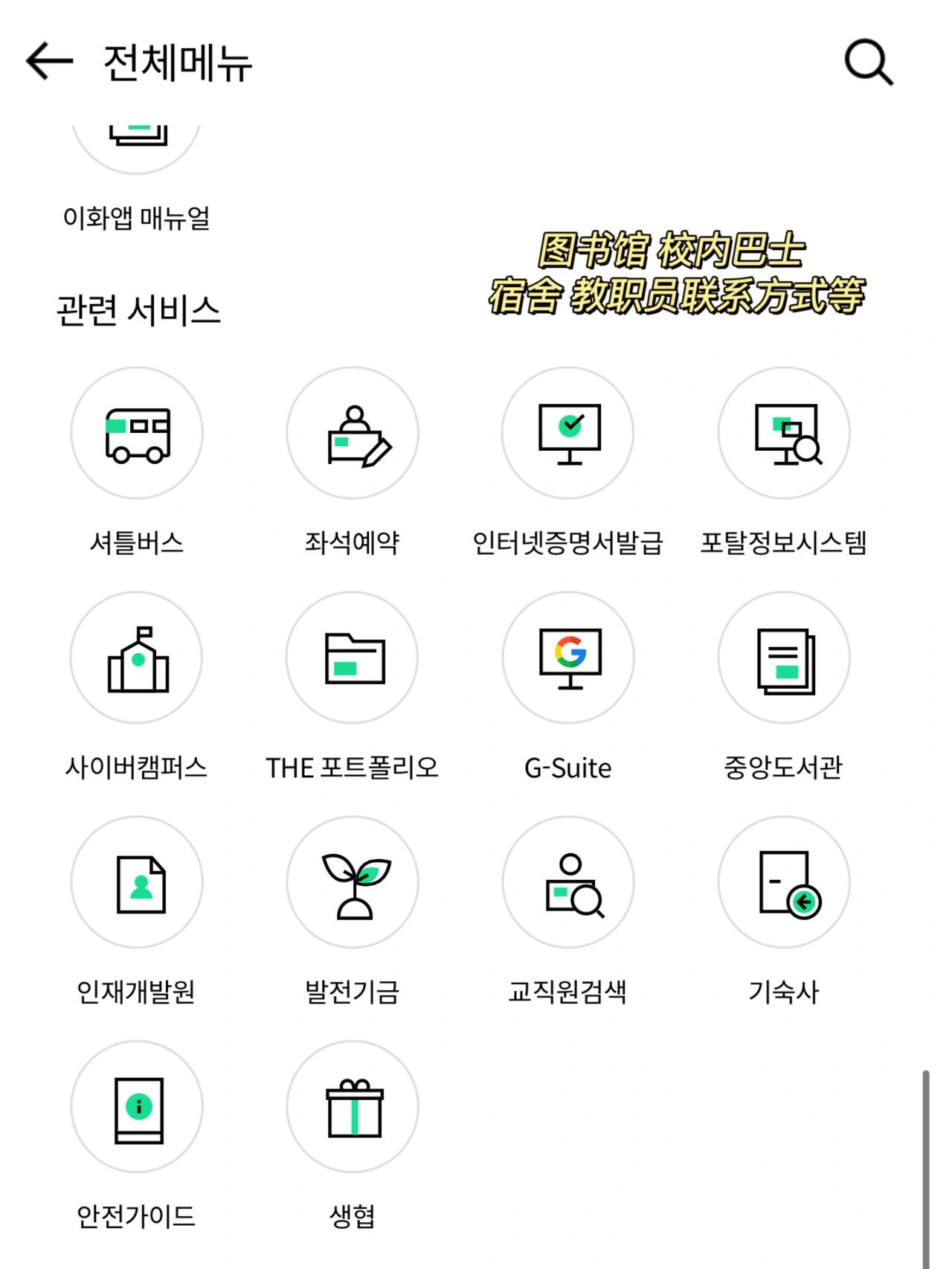Open 인터넷증명서발급
The height and width of the screenshot is (1269, 952).
coord(568,433)
